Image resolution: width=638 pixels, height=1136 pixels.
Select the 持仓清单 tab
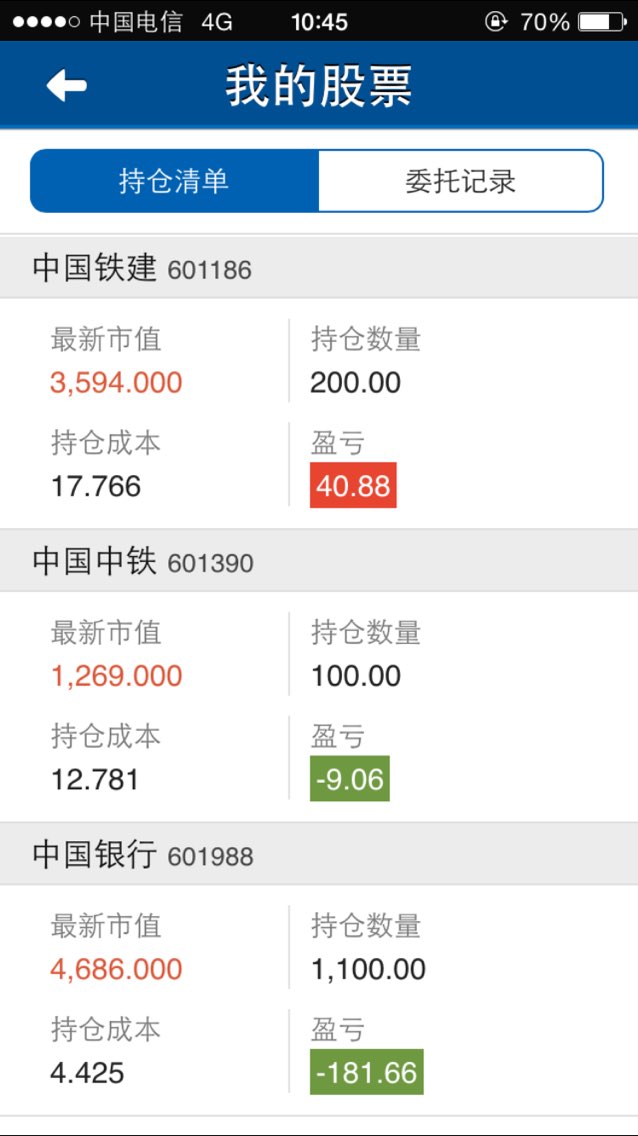coord(175,181)
